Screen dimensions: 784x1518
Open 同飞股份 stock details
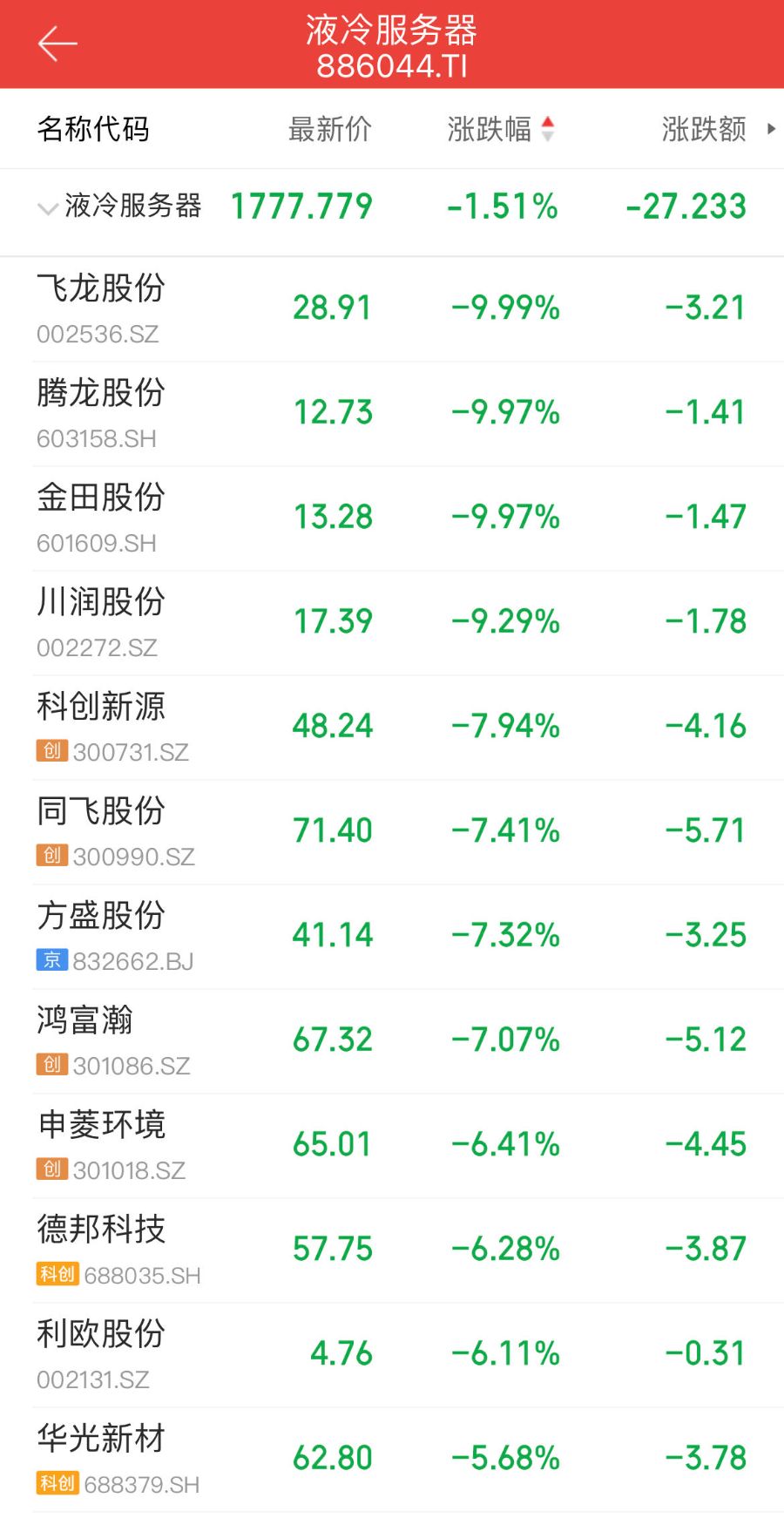392,831
